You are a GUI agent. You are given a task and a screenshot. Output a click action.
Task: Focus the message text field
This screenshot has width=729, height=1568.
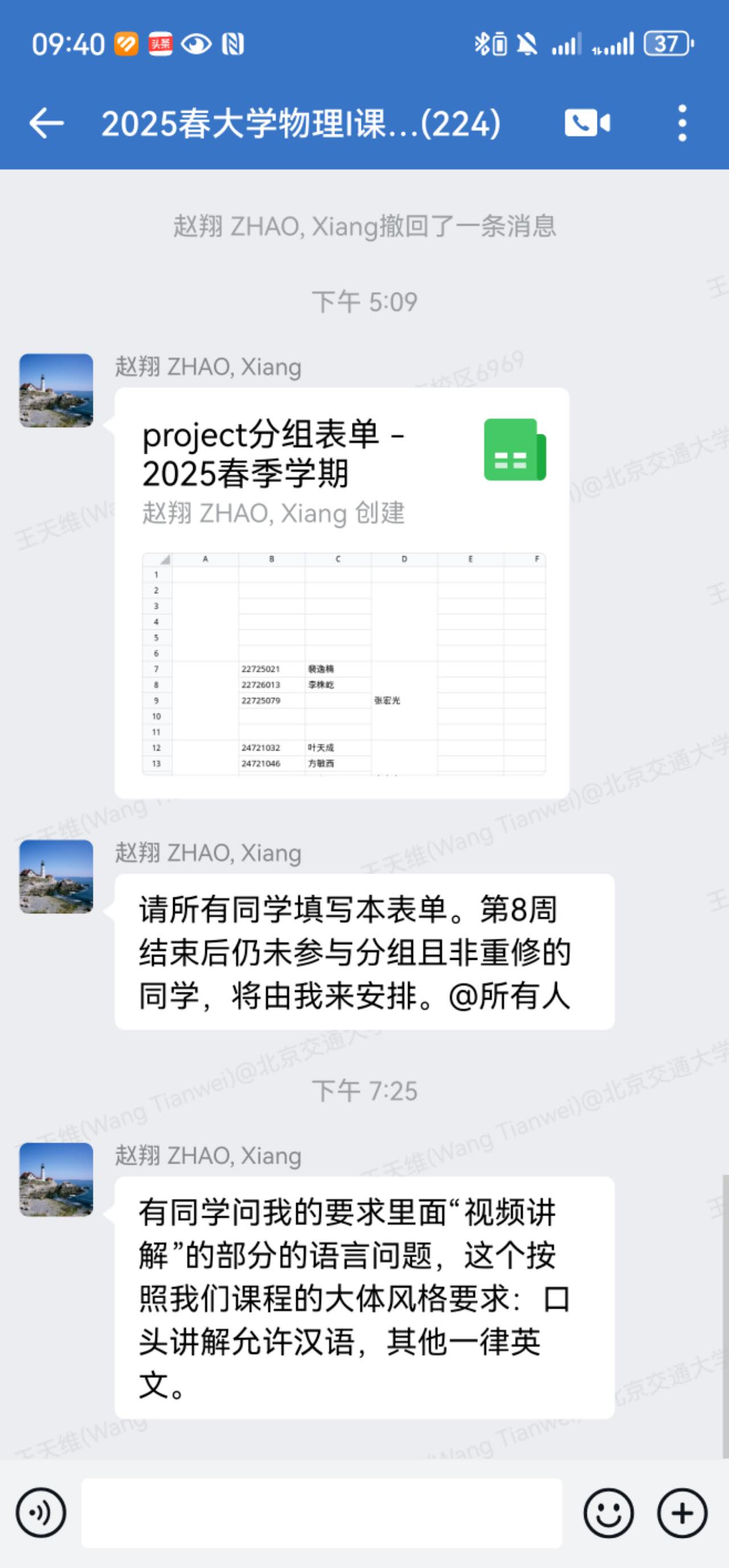click(x=322, y=1513)
